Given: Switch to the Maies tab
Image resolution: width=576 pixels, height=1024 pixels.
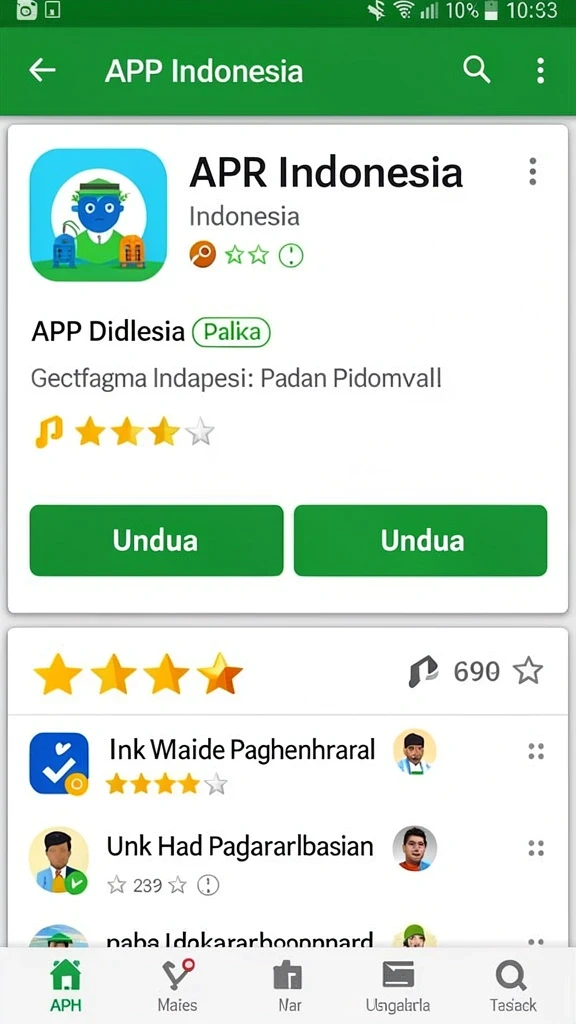Looking at the screenshot, I should coord(178,985).
